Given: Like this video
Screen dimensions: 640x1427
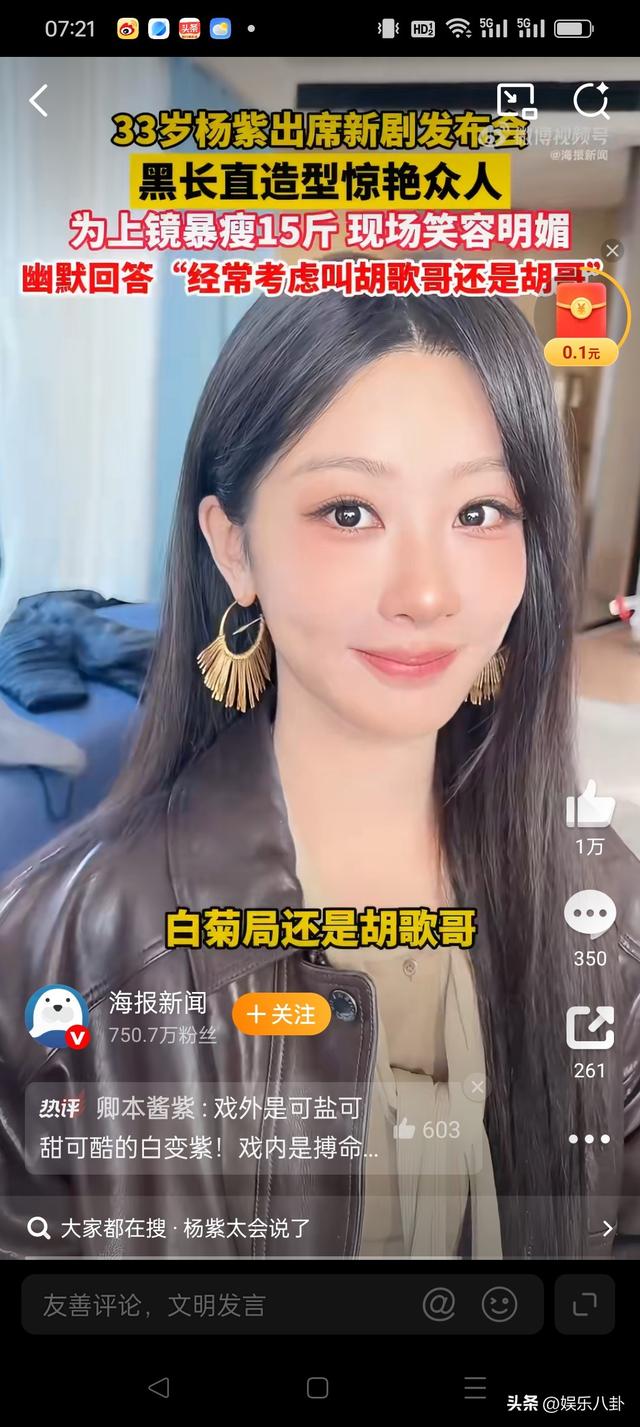Looking at the screenshot, I should tap(590, 804).
